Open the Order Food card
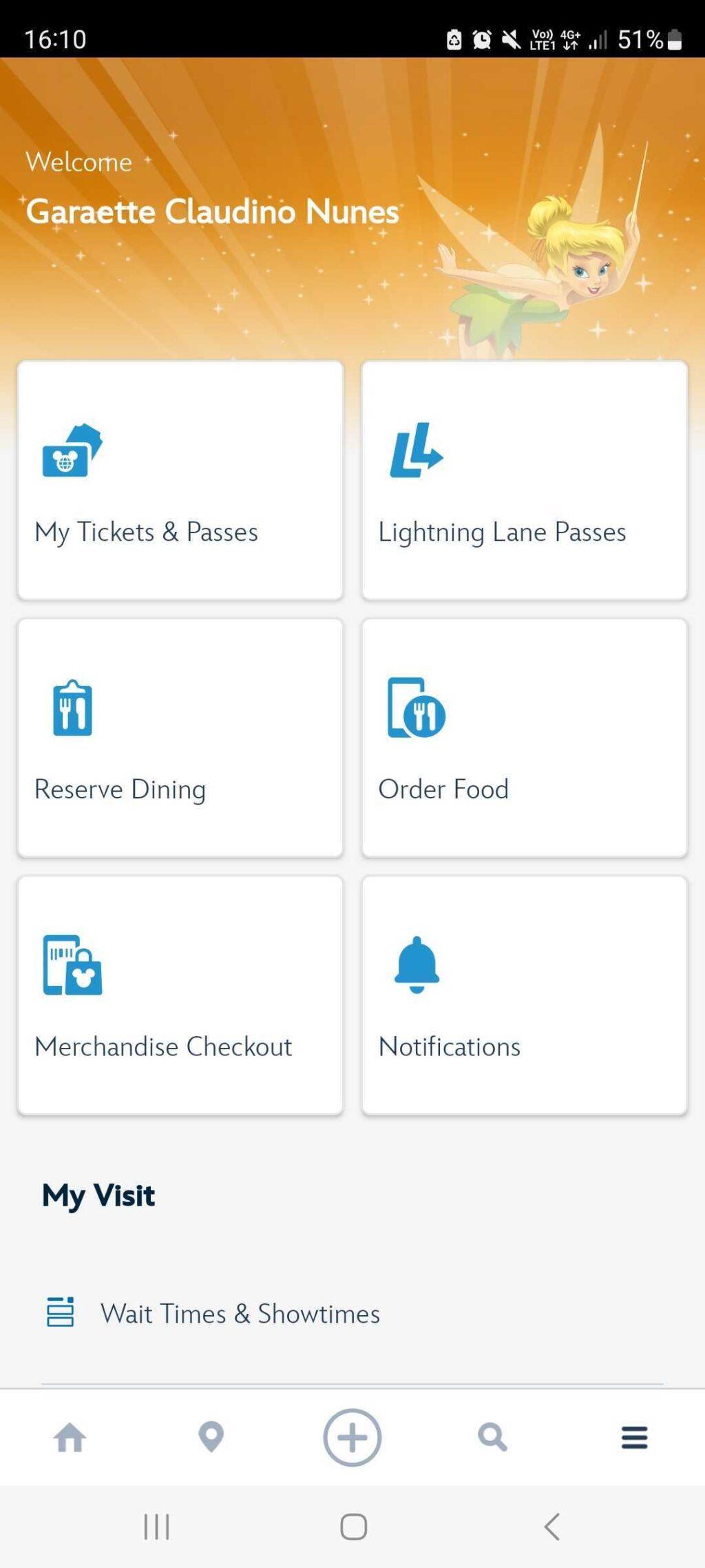This screenshot has width=705, height=1568. 525,738
